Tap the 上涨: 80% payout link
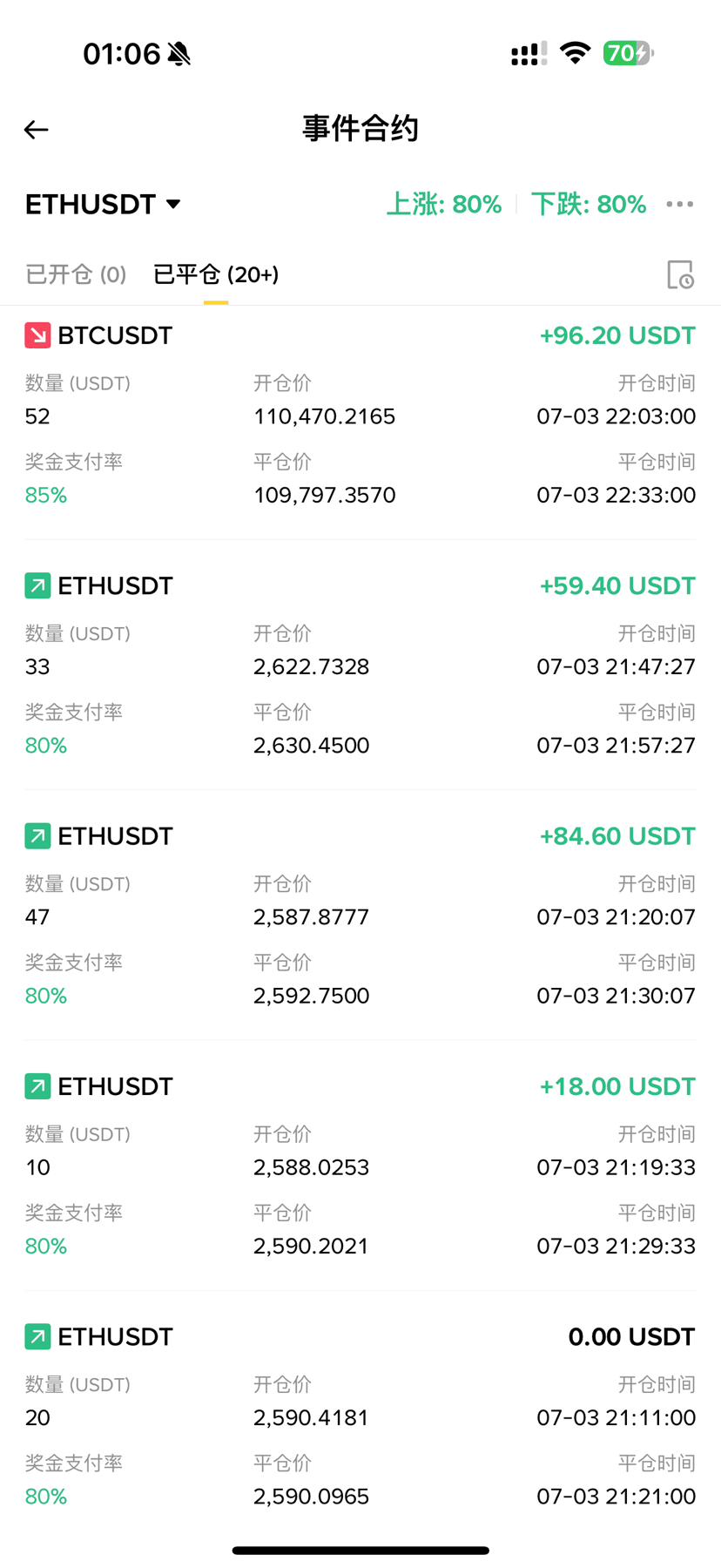The height and width of the screenshot is (1568, 721). pos(444,204)
